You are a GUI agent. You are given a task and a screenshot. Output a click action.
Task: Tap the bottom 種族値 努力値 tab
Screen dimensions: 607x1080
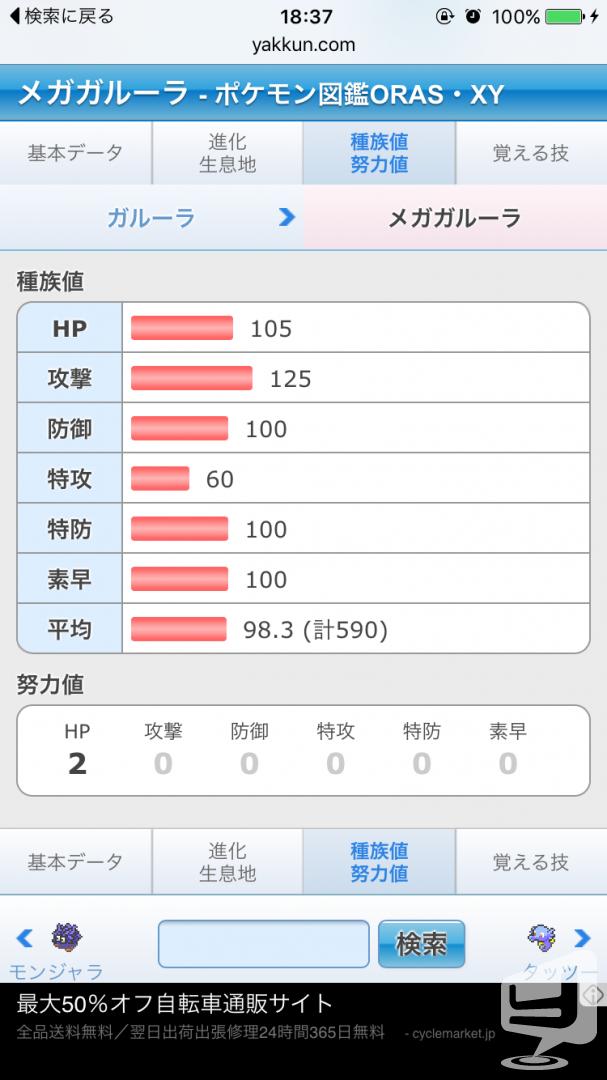(379, 862)
